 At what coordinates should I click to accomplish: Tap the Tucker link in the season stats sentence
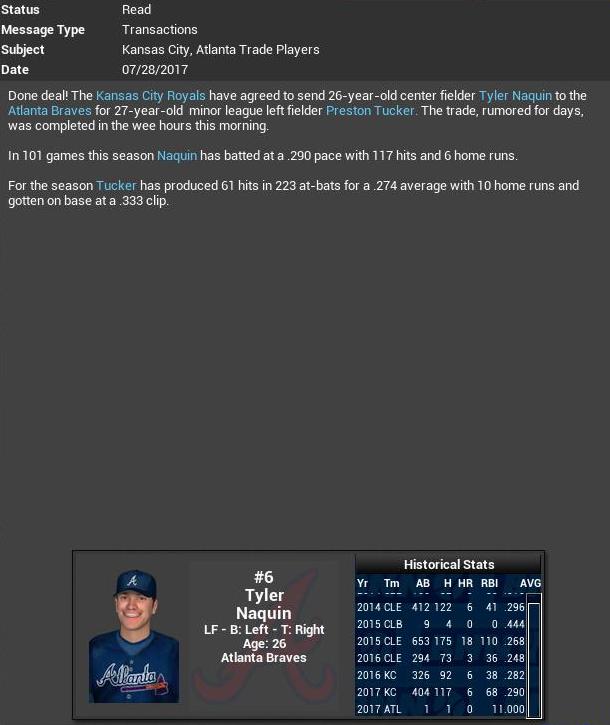[116, 186]
